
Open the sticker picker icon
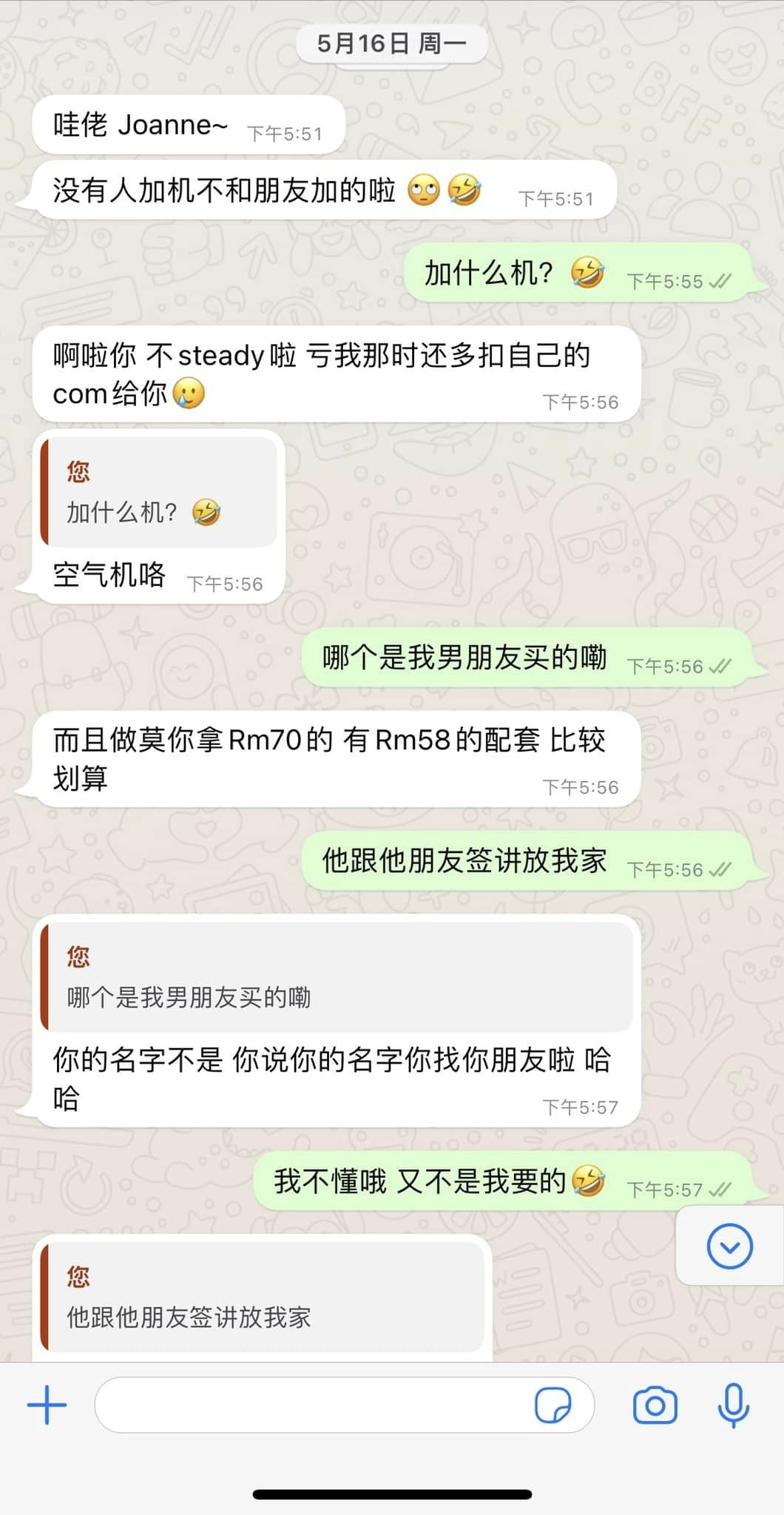552,1405
